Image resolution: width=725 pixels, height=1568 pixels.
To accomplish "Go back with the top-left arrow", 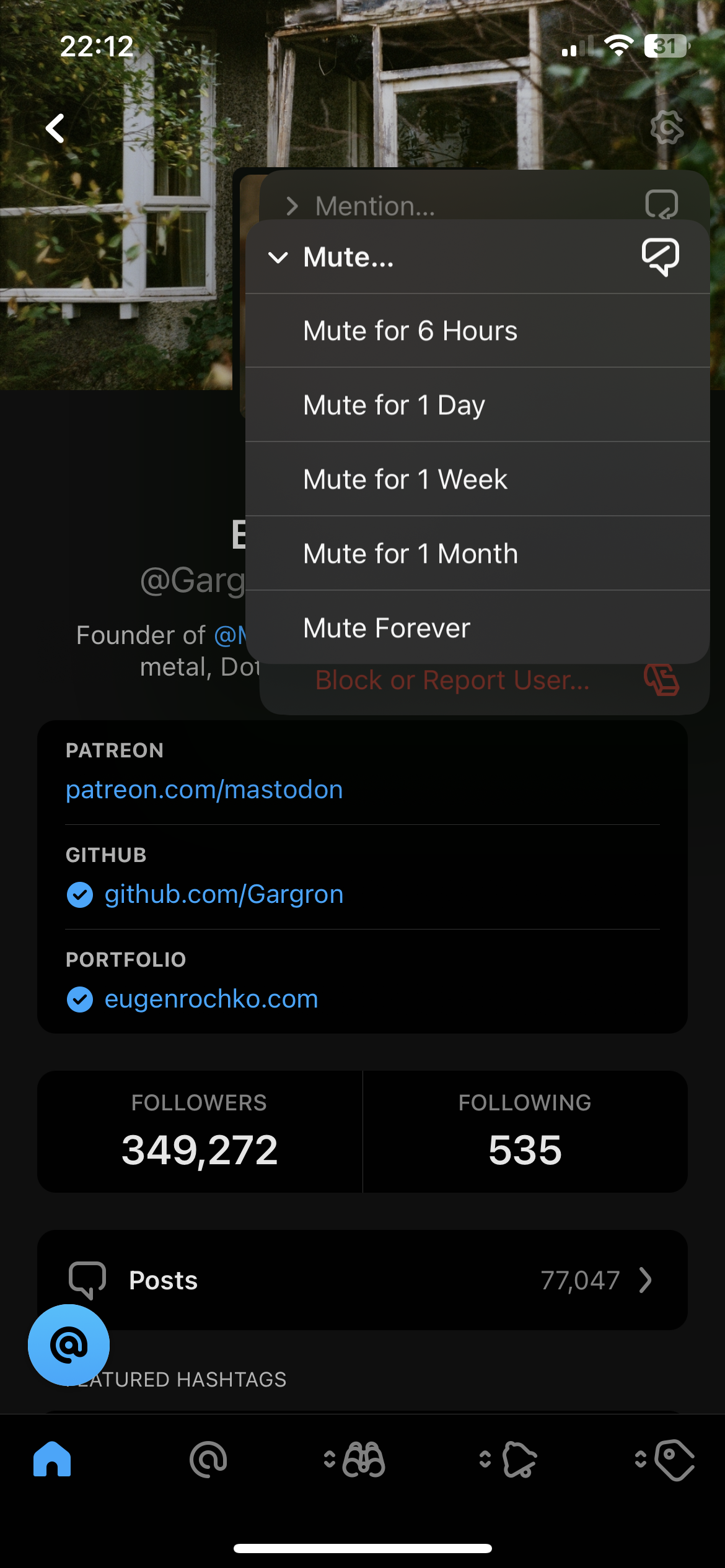I will point(56,129).
